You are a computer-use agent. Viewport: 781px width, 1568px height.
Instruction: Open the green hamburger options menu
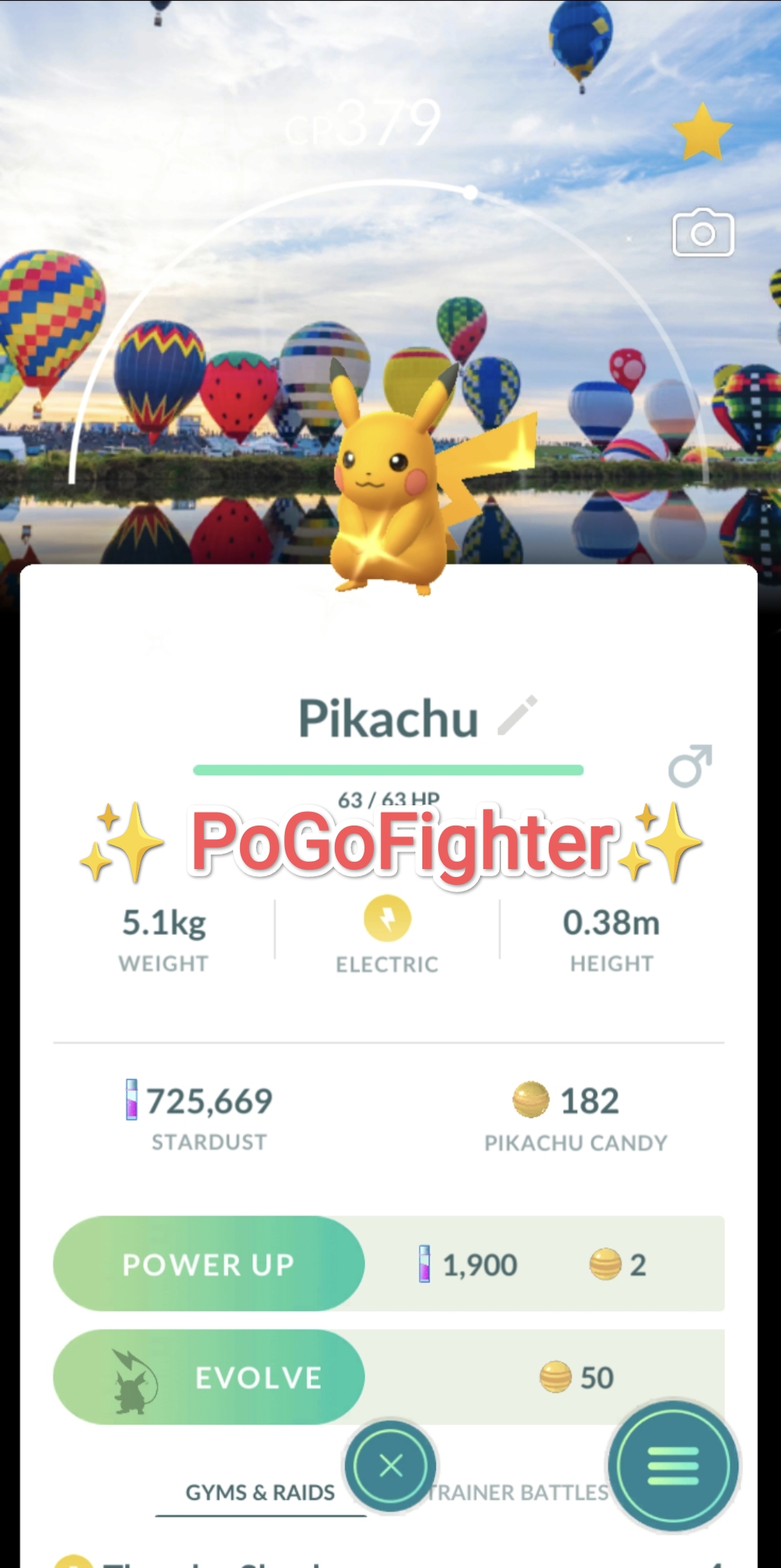[673, 1466]
